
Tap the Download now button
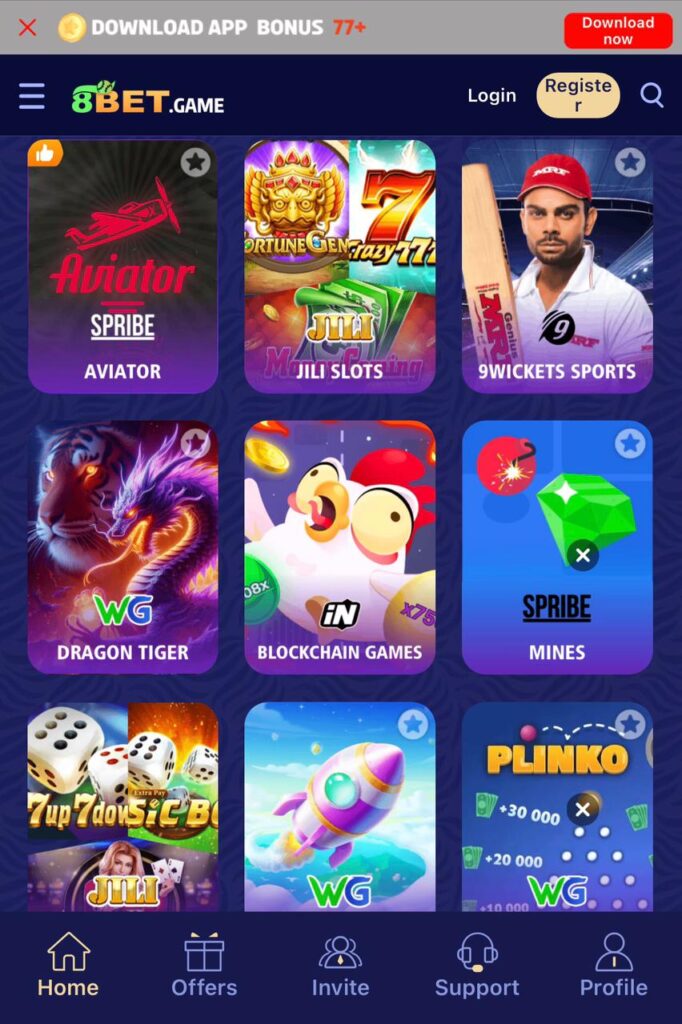(x=617, y=30)
